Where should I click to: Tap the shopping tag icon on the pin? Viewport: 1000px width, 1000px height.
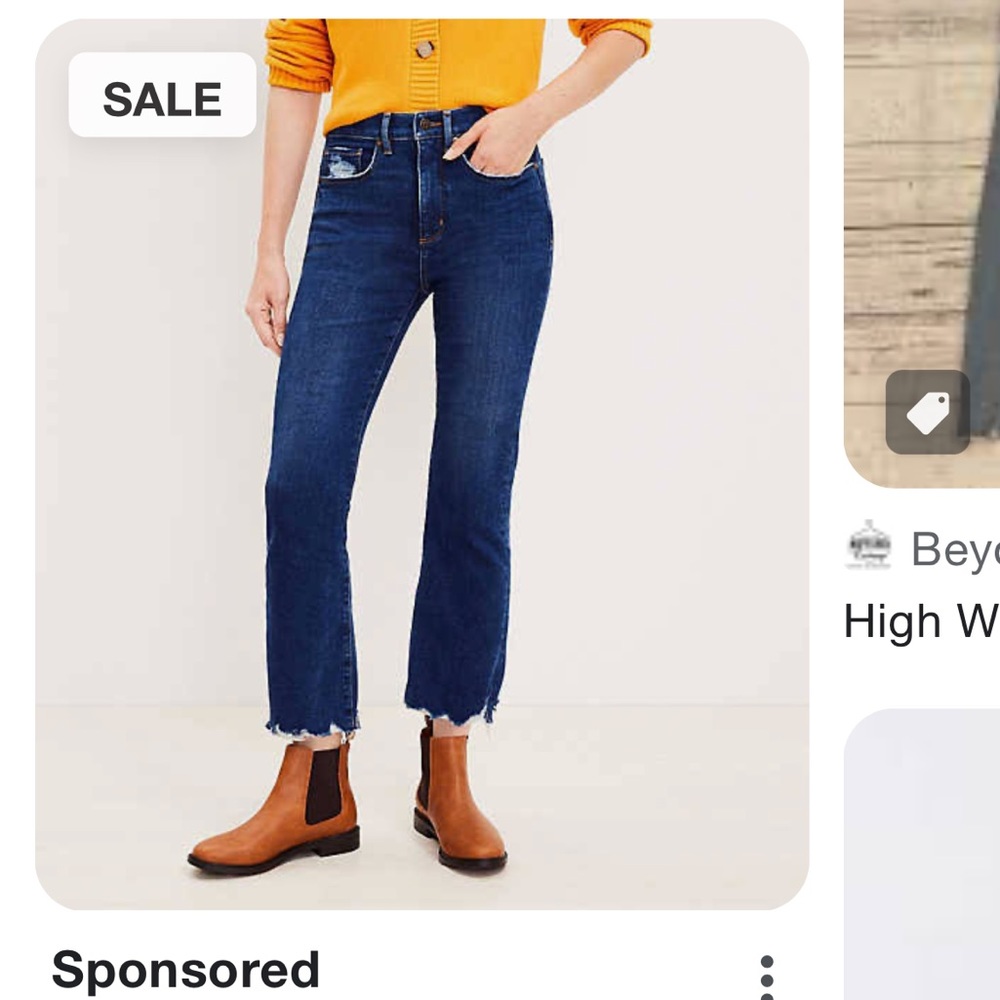click(927, 412)
